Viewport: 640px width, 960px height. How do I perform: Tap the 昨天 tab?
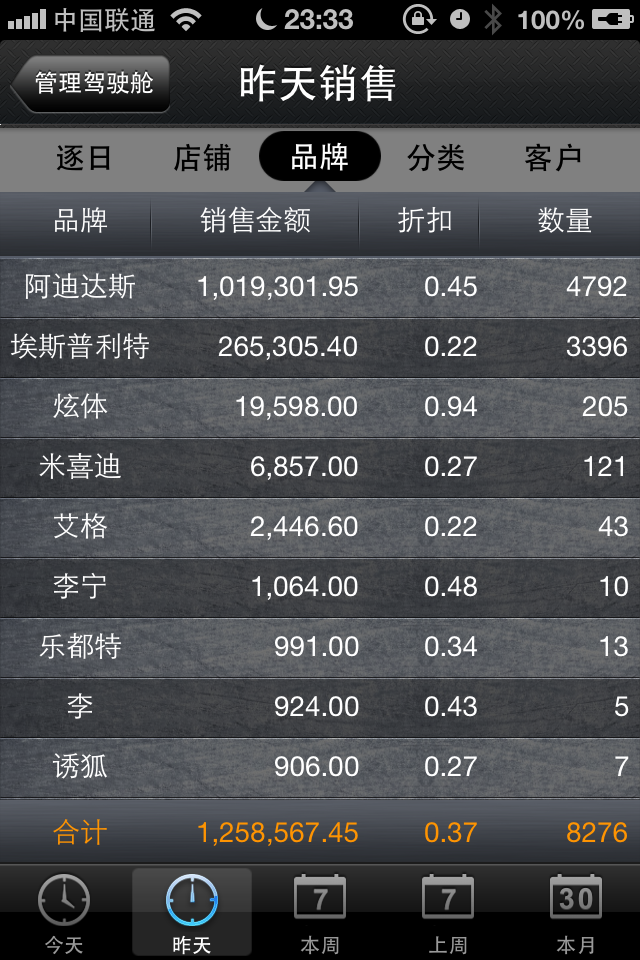[192, 913]
